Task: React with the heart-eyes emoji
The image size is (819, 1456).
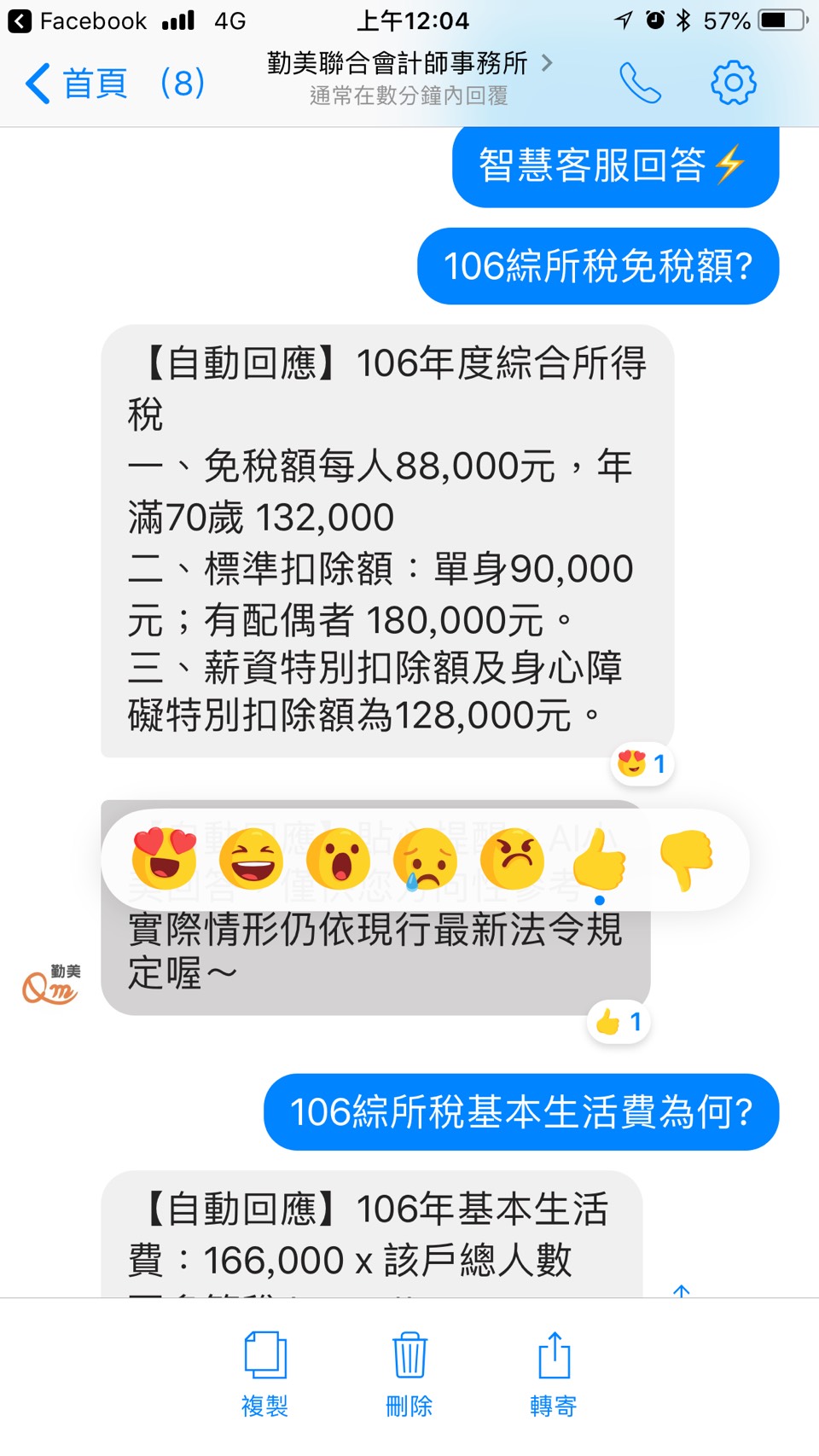Action: click(165, 858)
